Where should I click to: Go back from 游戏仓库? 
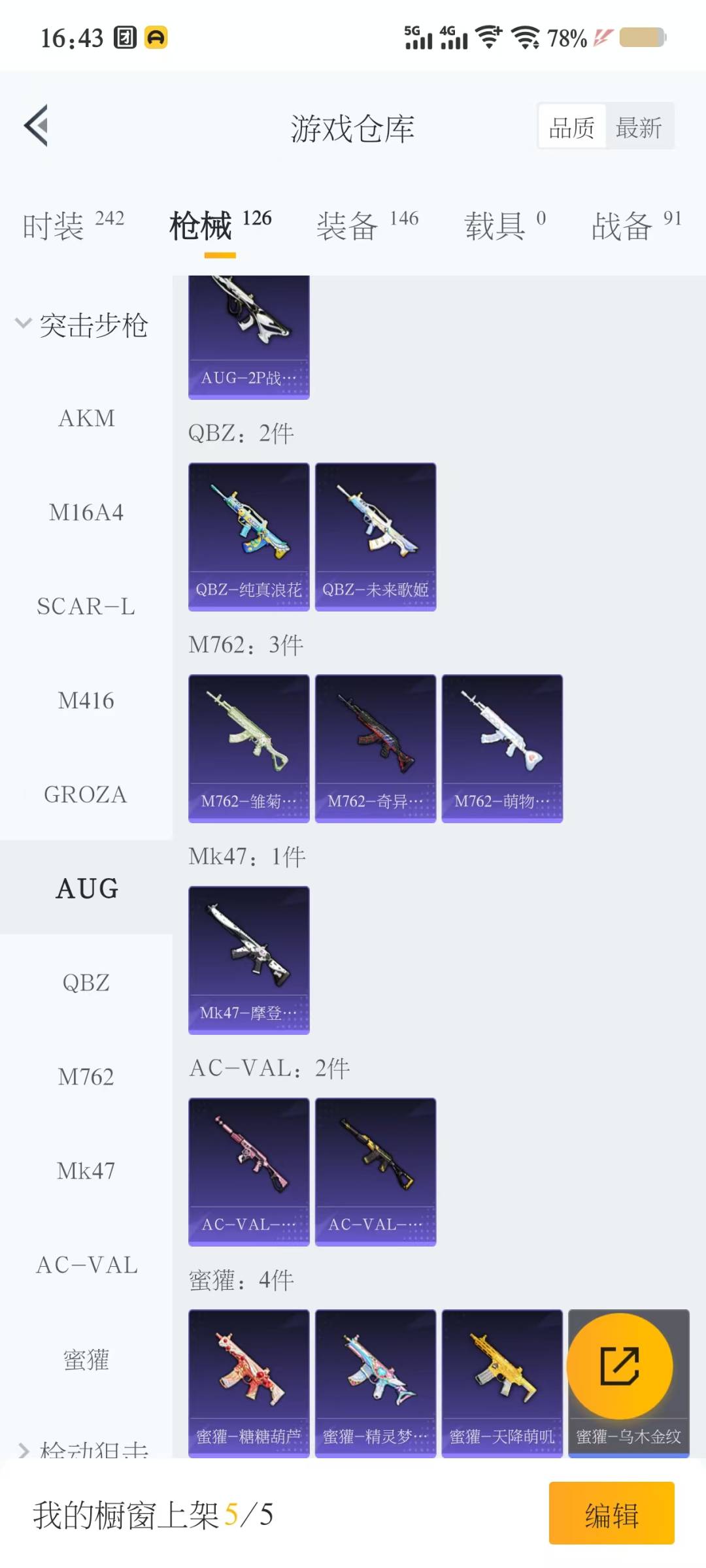(x=37, y=125)
